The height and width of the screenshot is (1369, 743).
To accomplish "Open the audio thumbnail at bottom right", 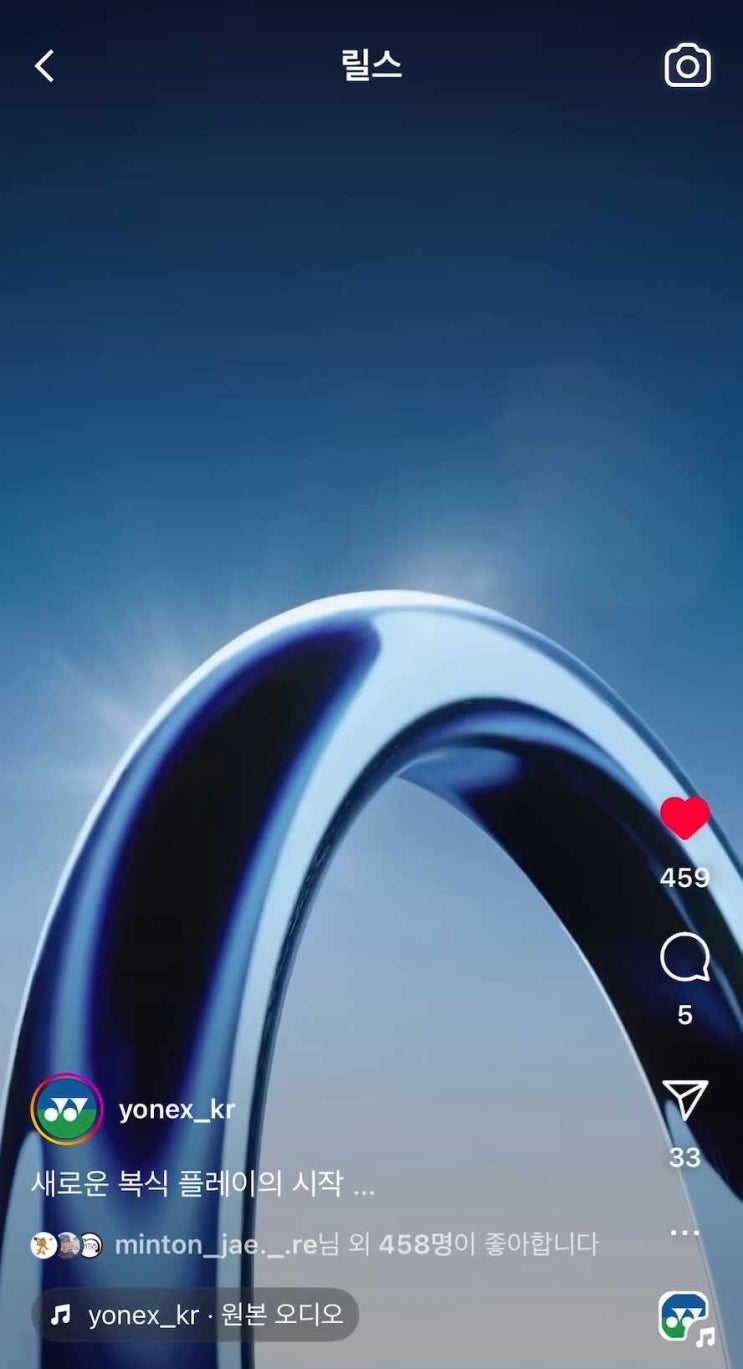I will point(685,1316).
